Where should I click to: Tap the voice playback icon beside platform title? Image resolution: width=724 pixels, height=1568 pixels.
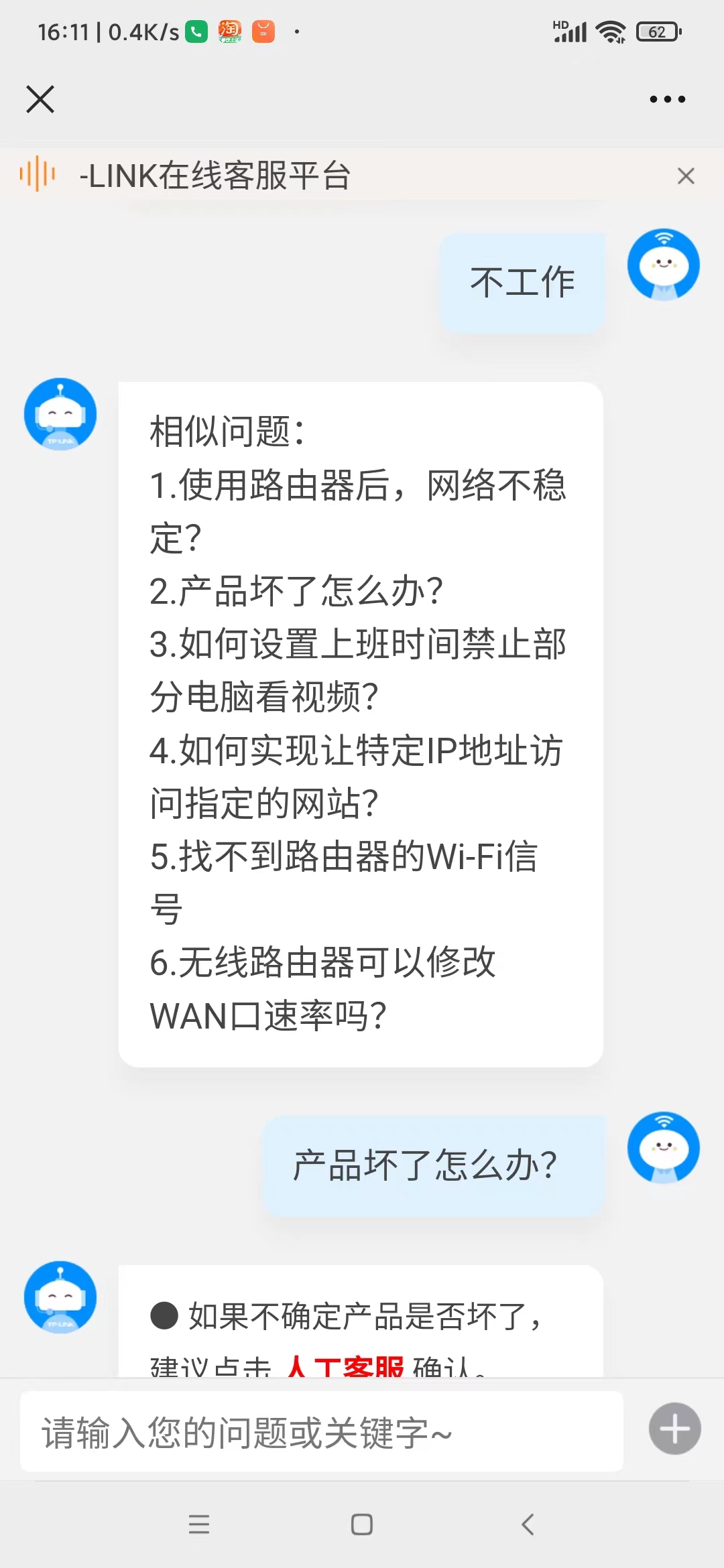[x=38, y=176]
